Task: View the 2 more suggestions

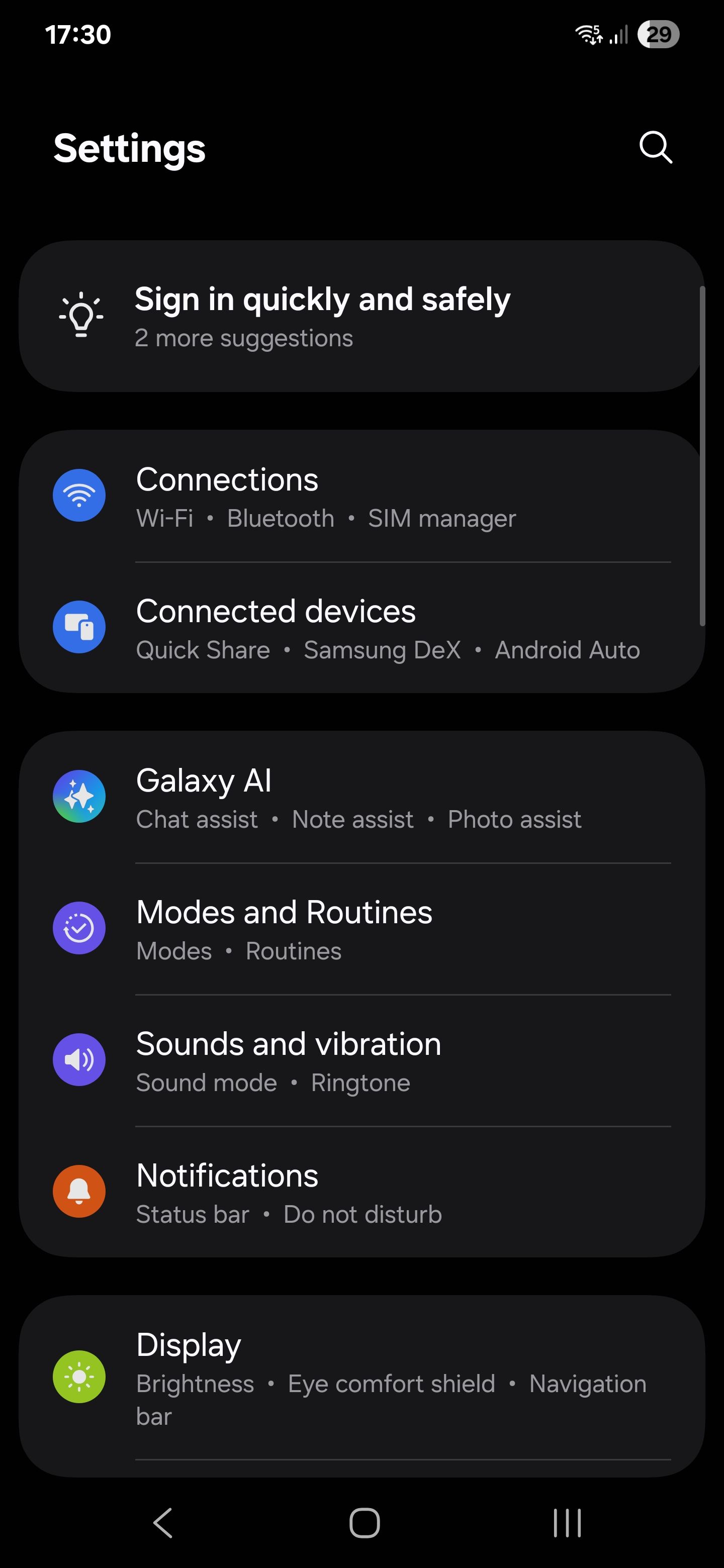Action: [x=243, y=338]
